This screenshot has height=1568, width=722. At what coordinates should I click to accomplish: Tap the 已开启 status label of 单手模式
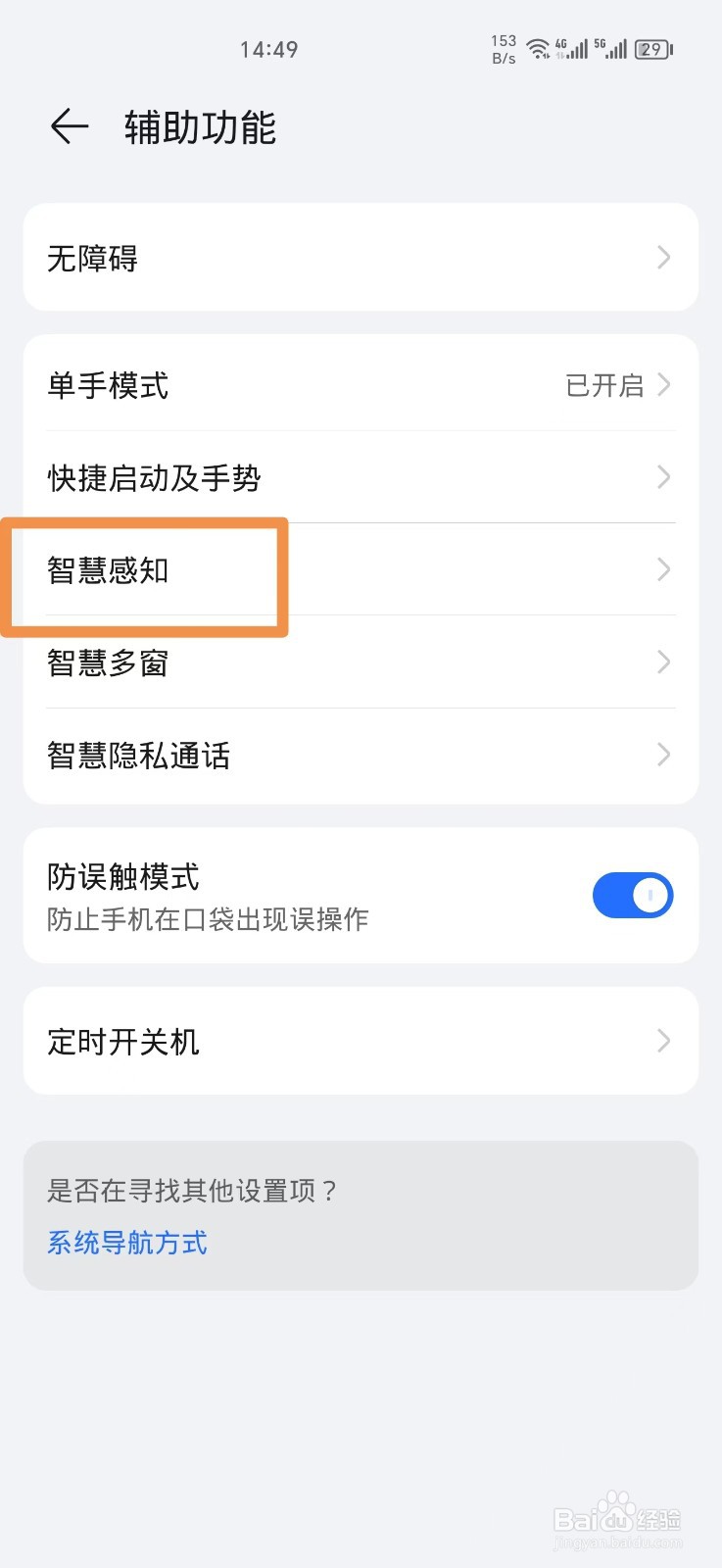[606, 386]
